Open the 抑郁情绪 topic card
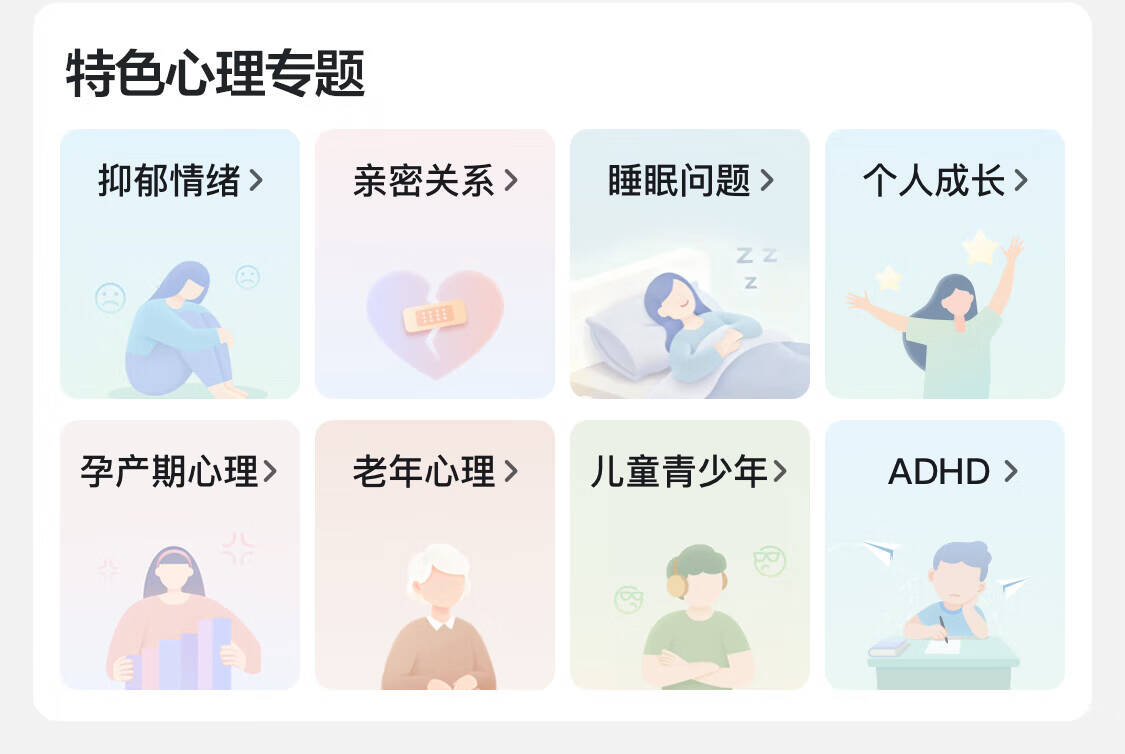The width and height of the screenshot is (1125, 754). (x=180, y=264)
